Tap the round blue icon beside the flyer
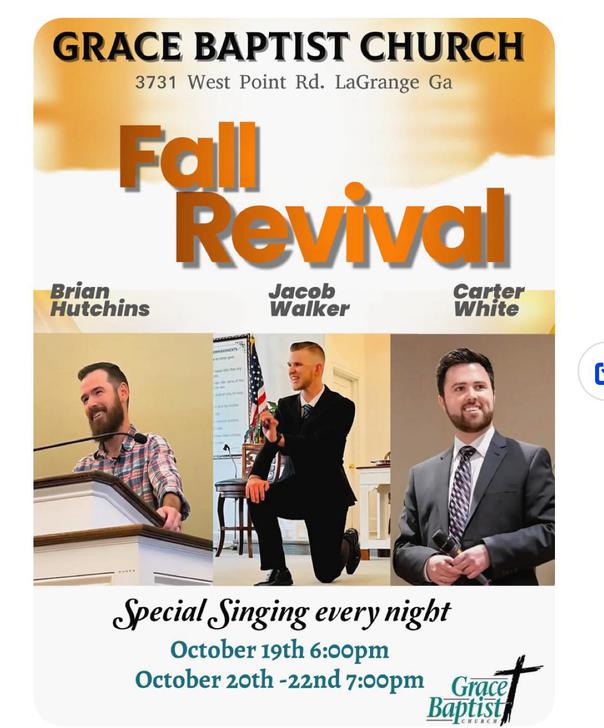Image resolution: width=604 pixels, height=728 pixels. click(x=594, y=372)
